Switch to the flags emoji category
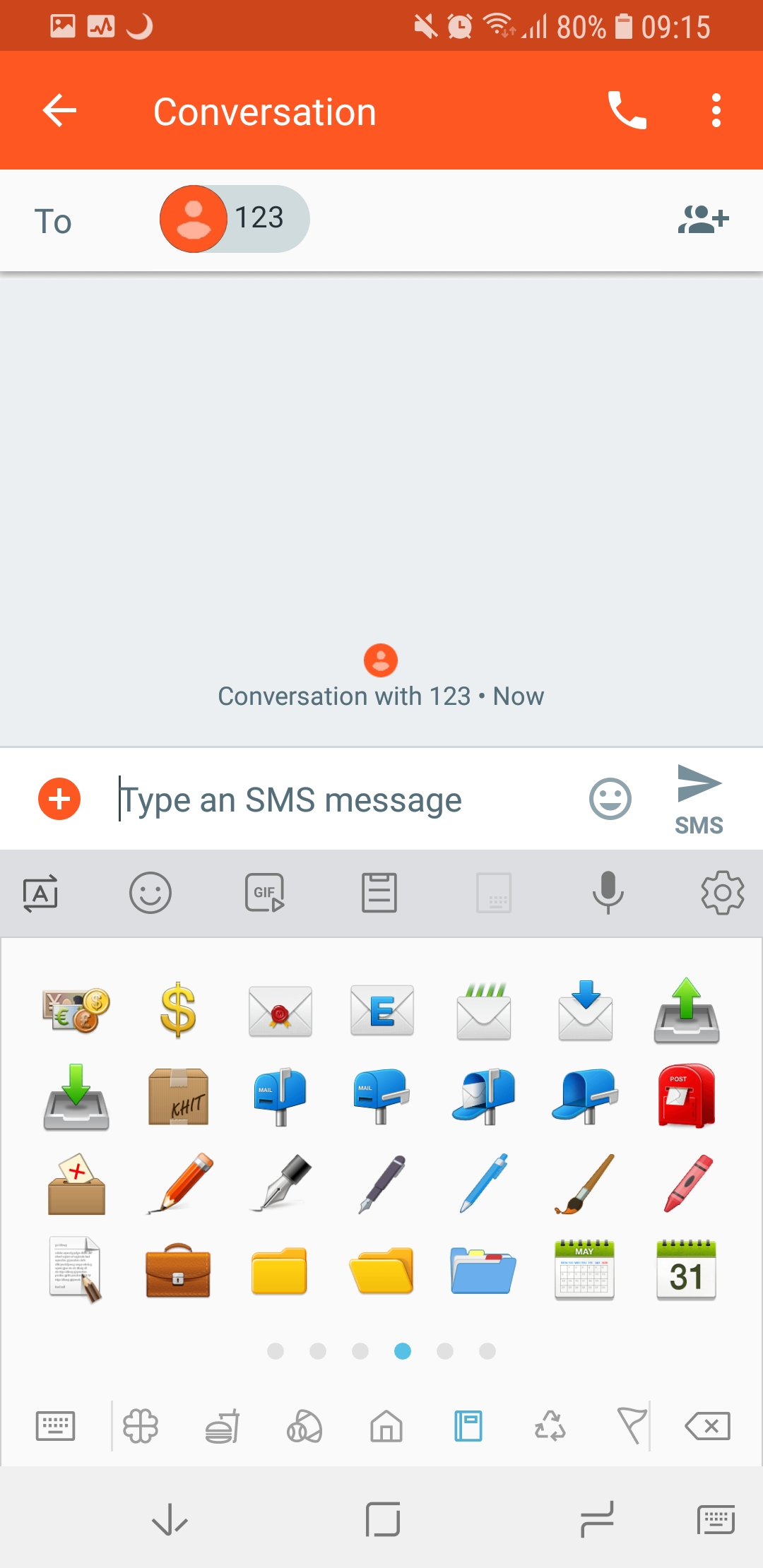This screenshot has height=1568, width=763. point(632,1426)
